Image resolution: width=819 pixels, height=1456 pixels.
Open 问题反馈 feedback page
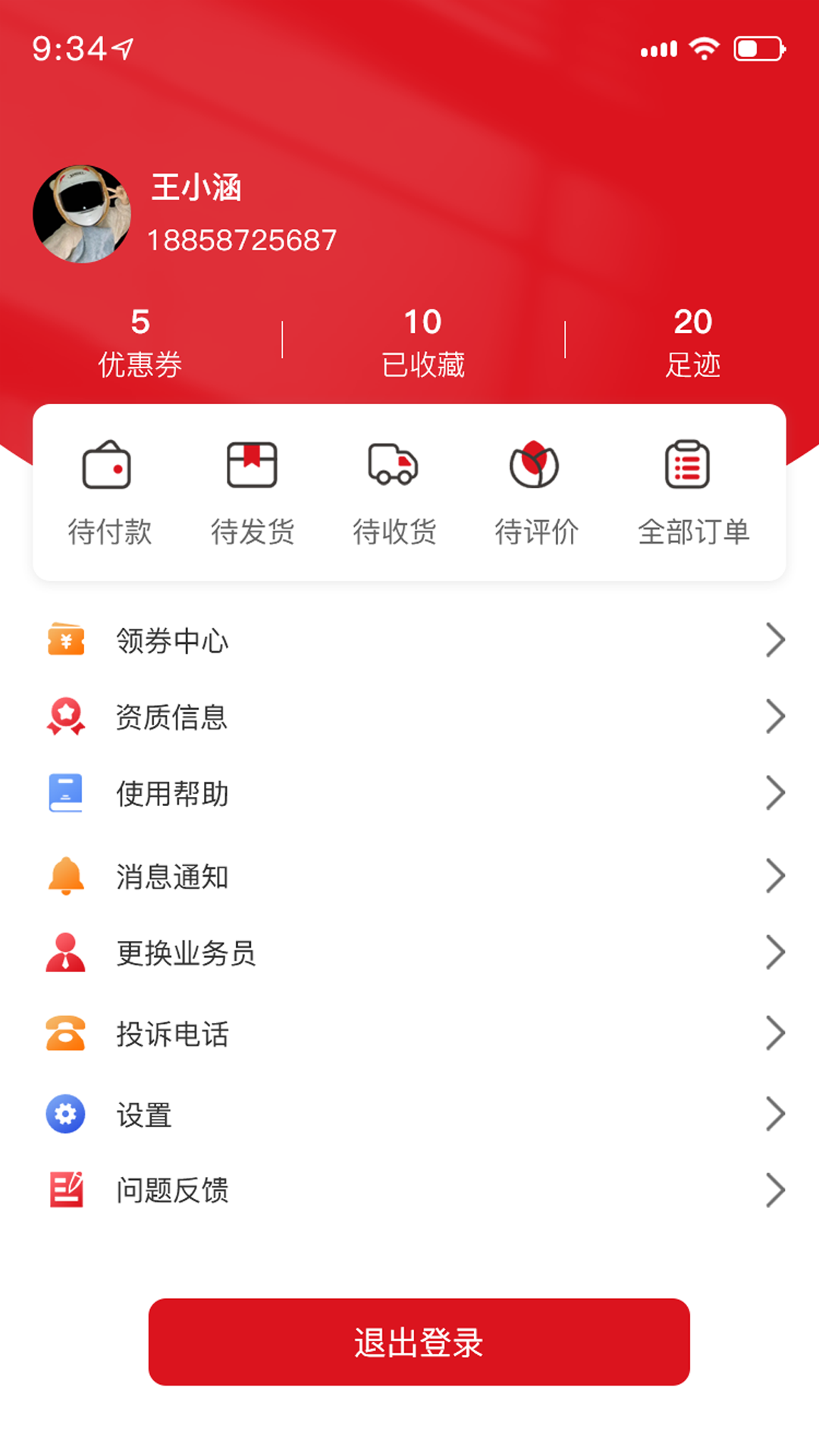[x=409, y=1190]
